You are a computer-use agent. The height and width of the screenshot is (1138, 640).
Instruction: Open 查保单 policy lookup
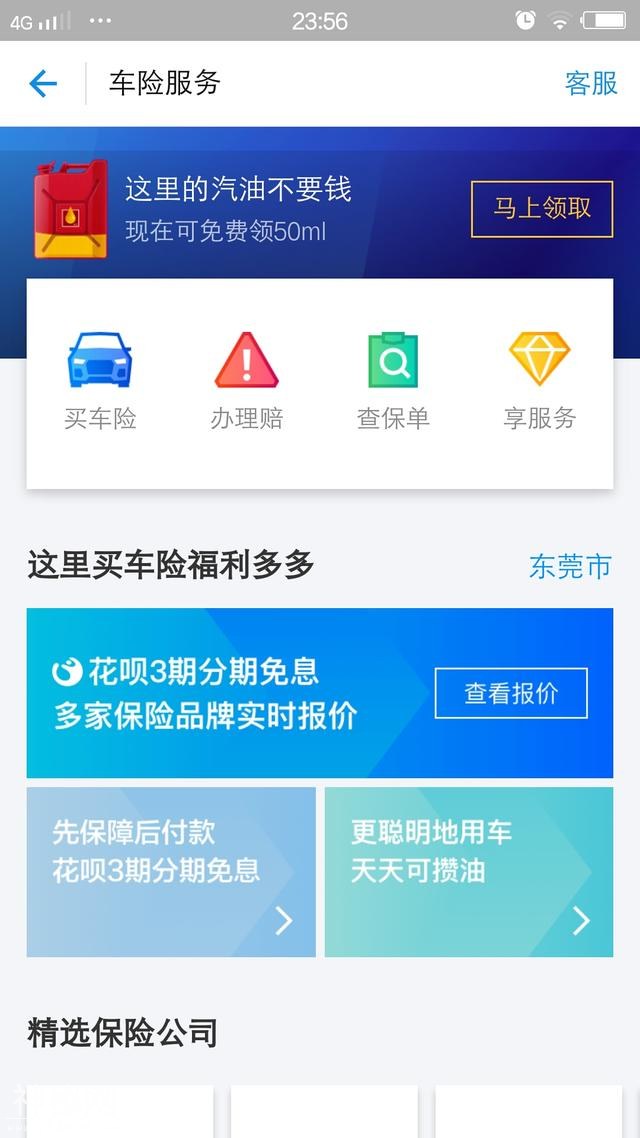393,382
